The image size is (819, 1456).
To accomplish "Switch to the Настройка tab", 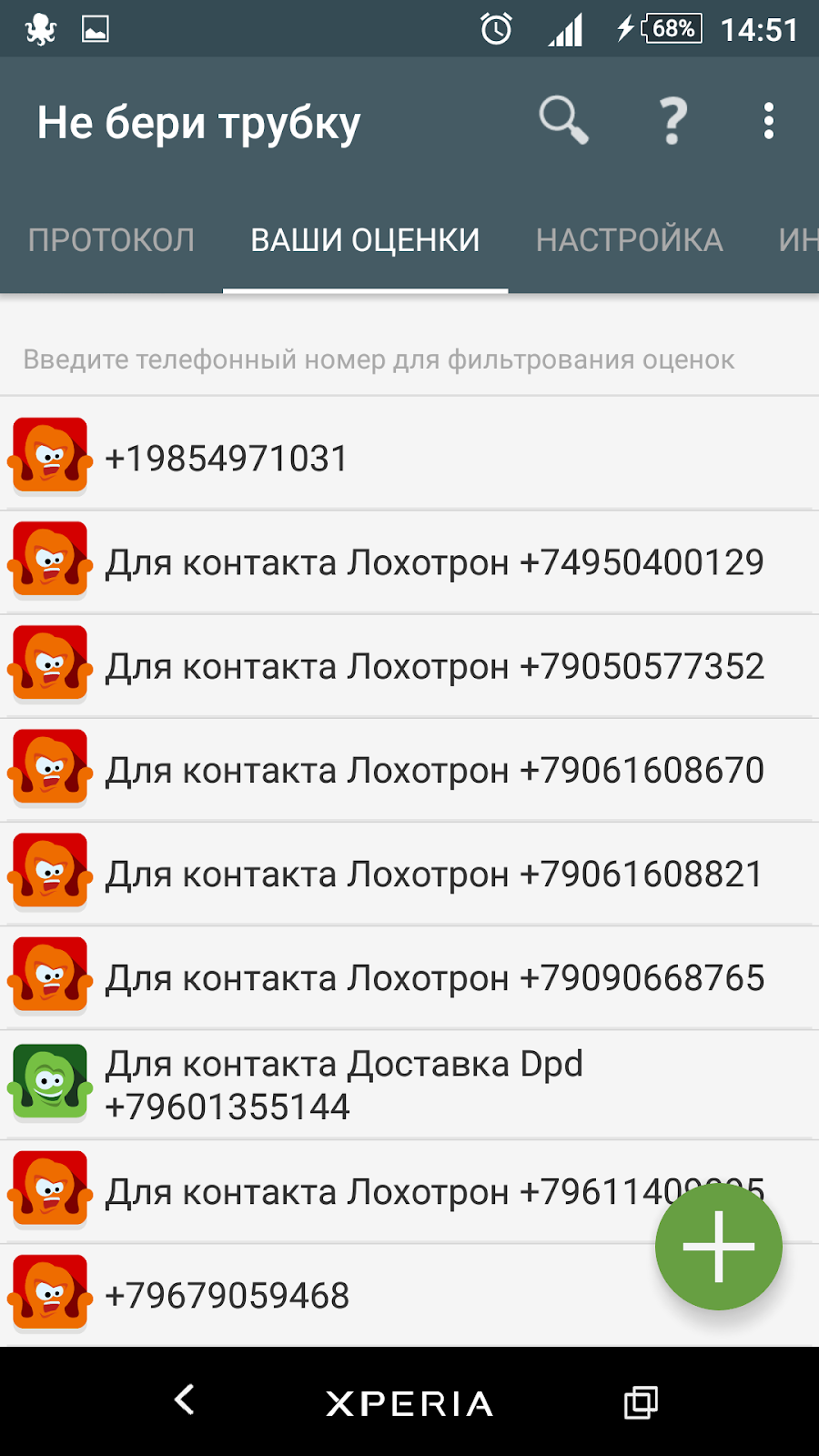I will pyautogui.click(x=629, y=240).
